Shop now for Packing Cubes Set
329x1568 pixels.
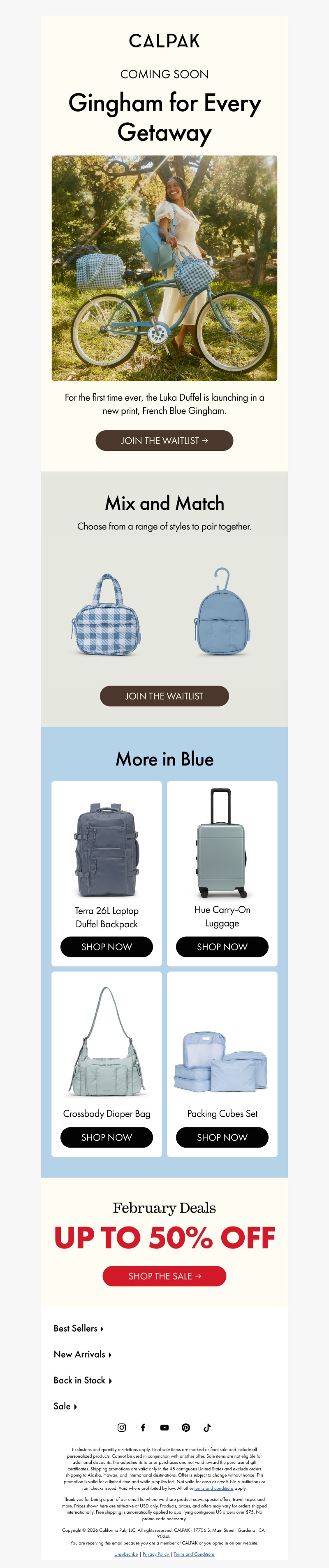[x=222, y=1137]
